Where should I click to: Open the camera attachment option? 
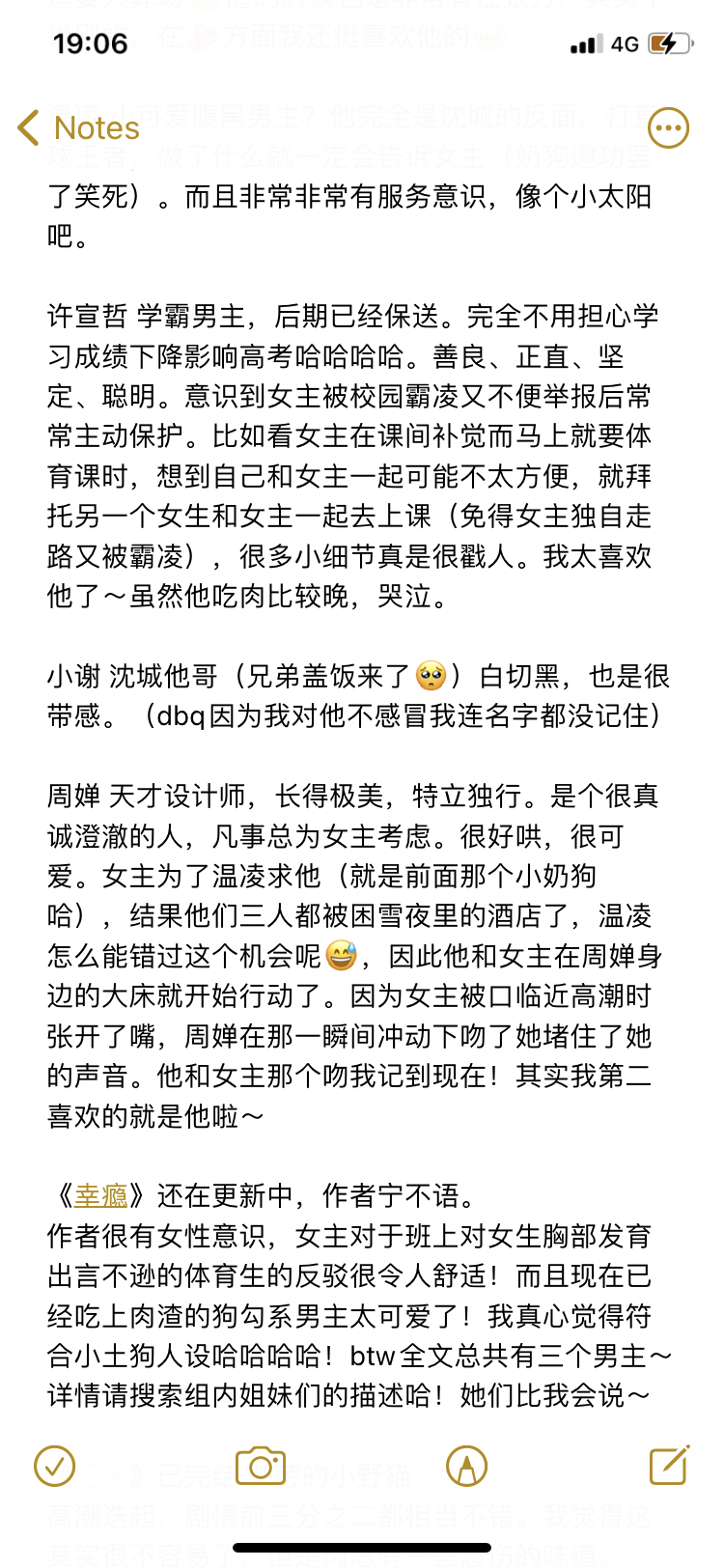(x=261, y=1466)
